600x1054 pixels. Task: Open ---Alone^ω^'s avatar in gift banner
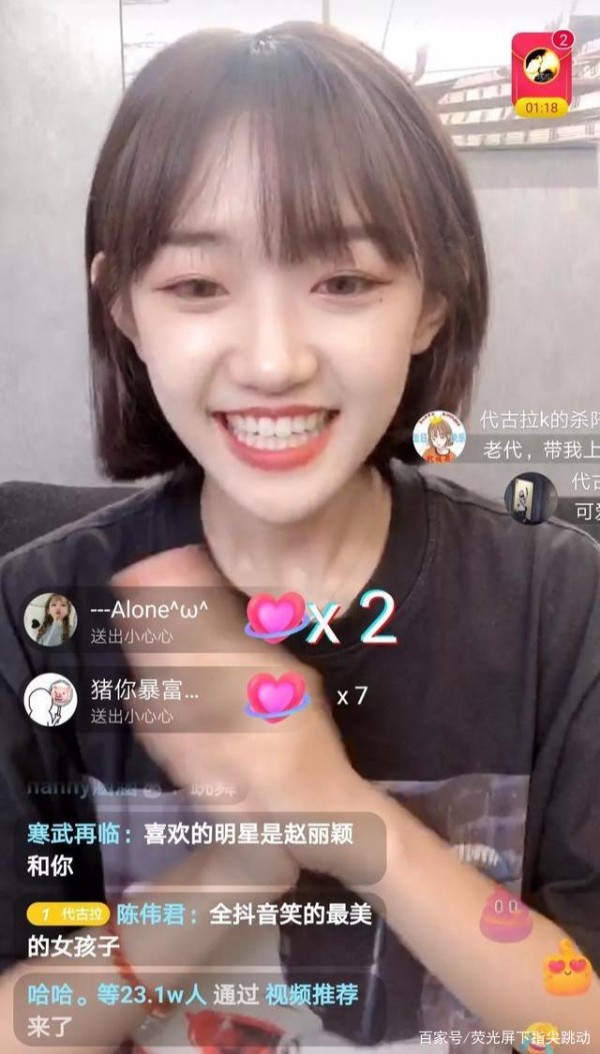tap(50, 619)
